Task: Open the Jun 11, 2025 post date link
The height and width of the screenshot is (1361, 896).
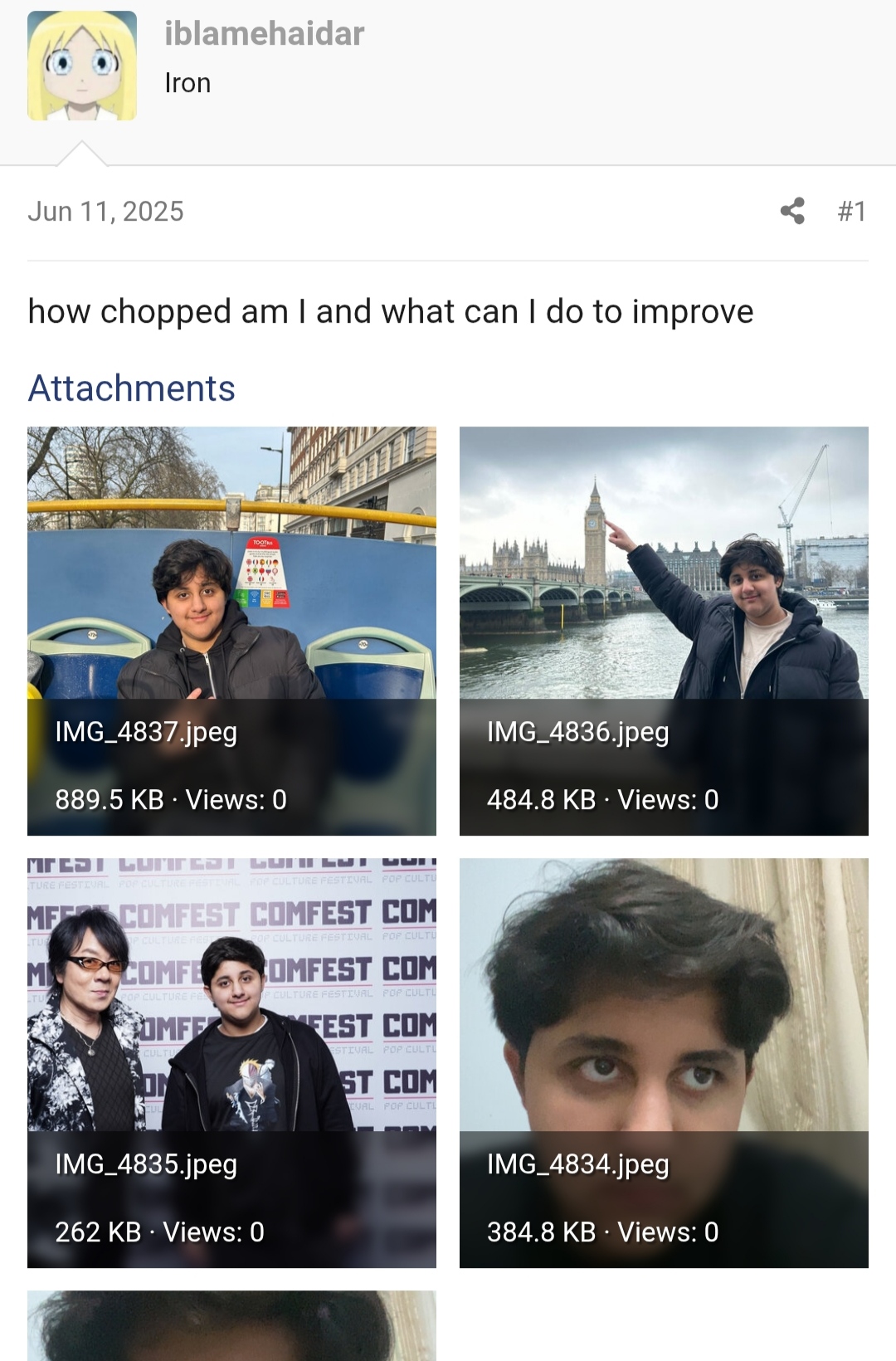Action: [105, 212]
